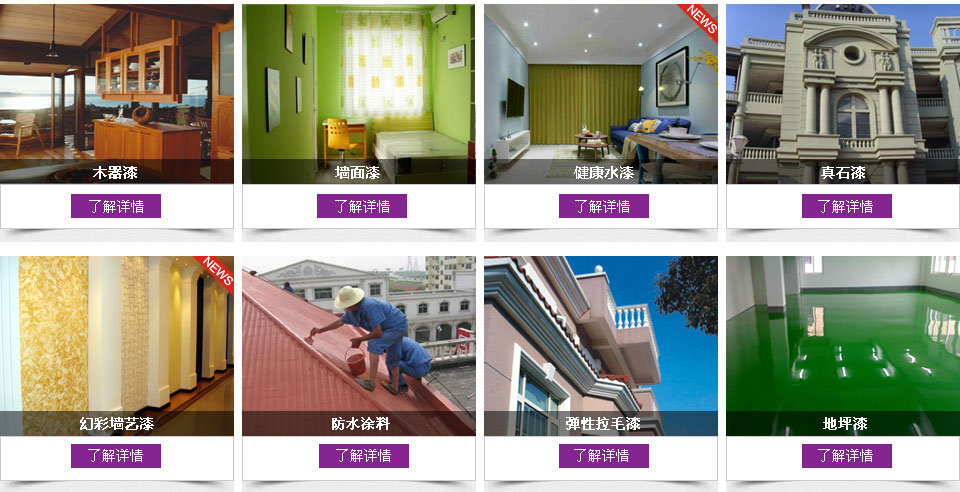Open details for 墙面漆

(361, 206)
